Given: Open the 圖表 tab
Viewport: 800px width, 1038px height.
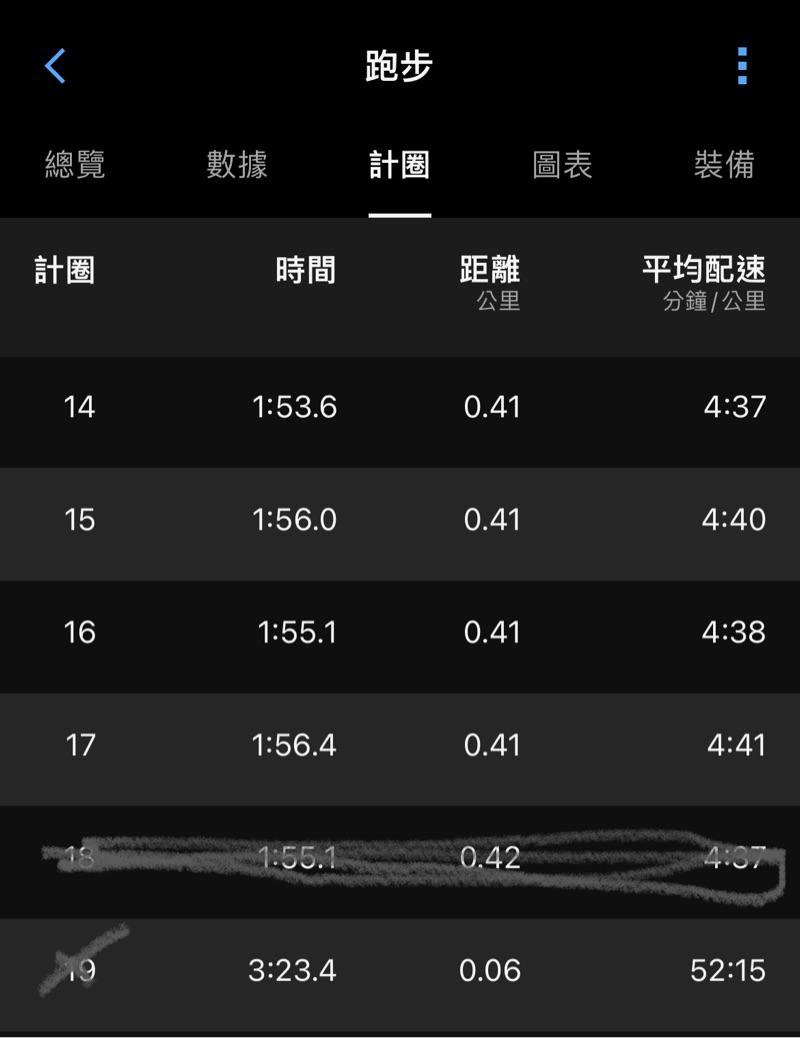Looking at the screenshot, I should pyautogui.click(x=562, y=164).
